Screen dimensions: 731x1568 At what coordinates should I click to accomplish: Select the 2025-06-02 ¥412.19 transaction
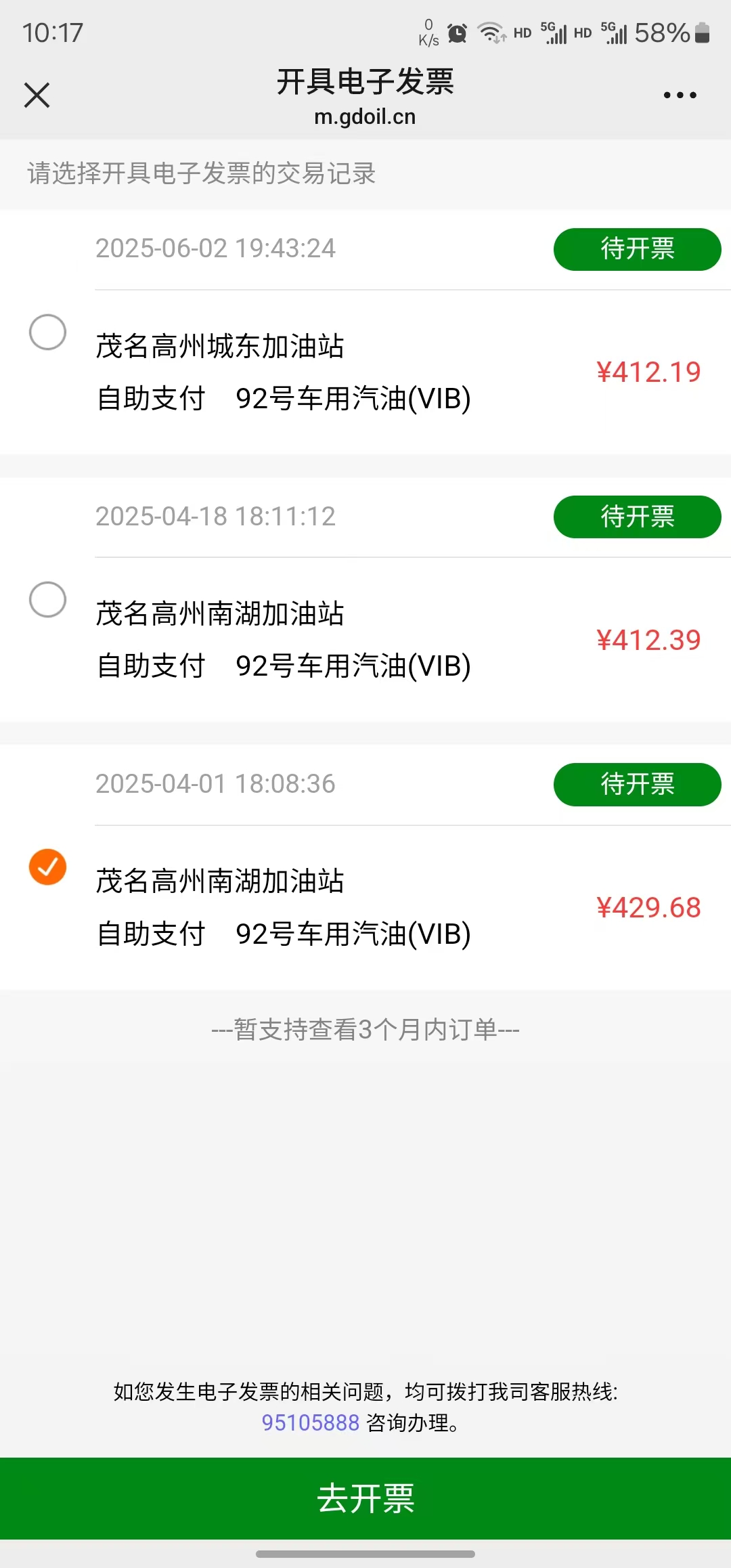click(47, 332)
